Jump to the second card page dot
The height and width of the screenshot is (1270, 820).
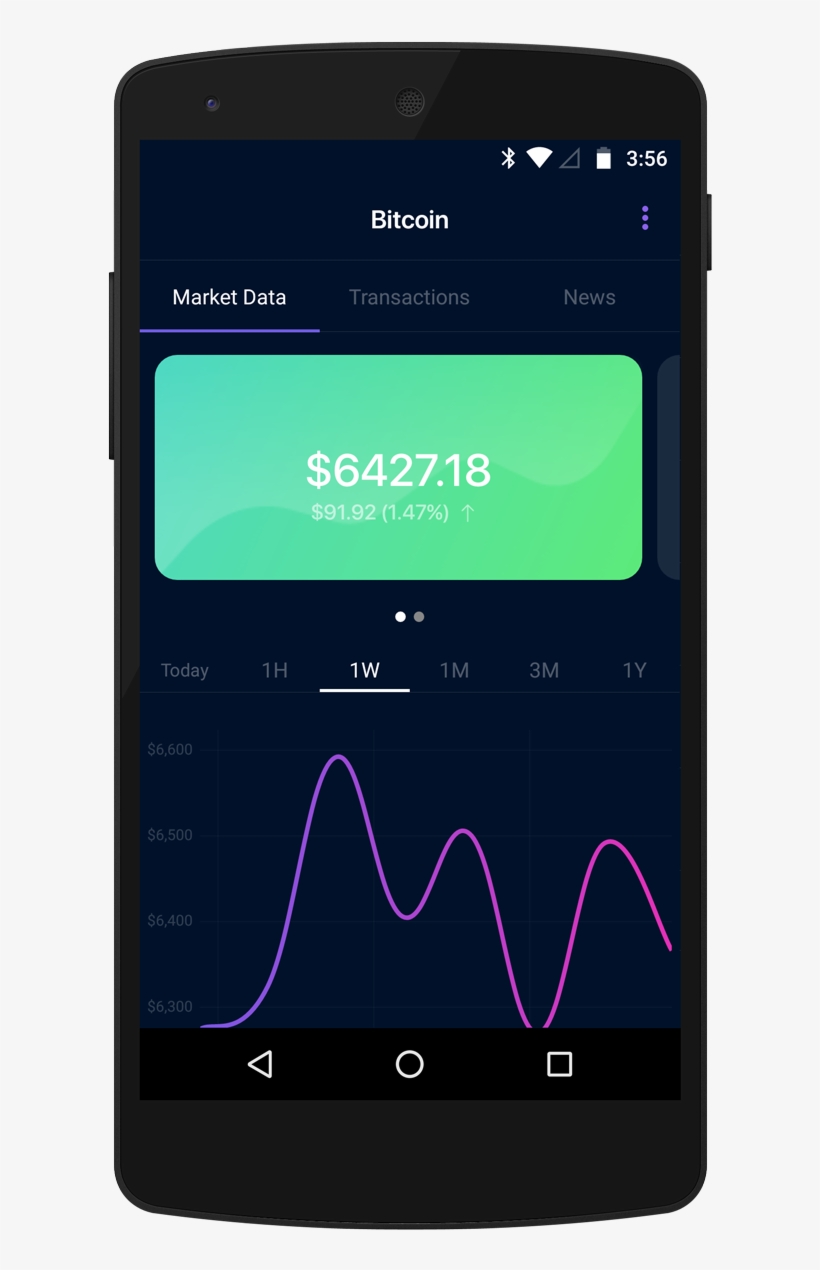419,617
